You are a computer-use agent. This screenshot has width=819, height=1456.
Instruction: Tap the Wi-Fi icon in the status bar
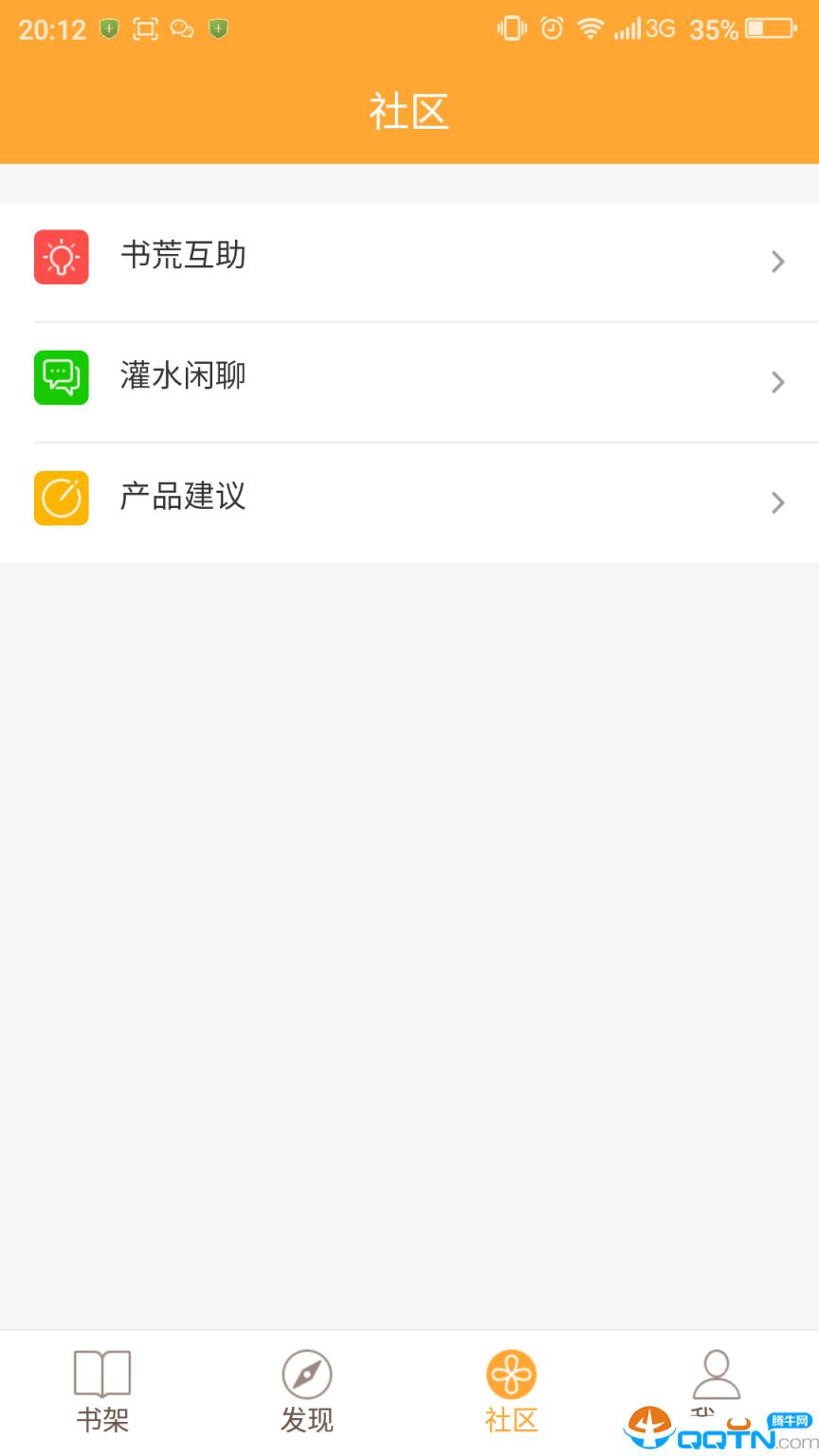[590, 28]
